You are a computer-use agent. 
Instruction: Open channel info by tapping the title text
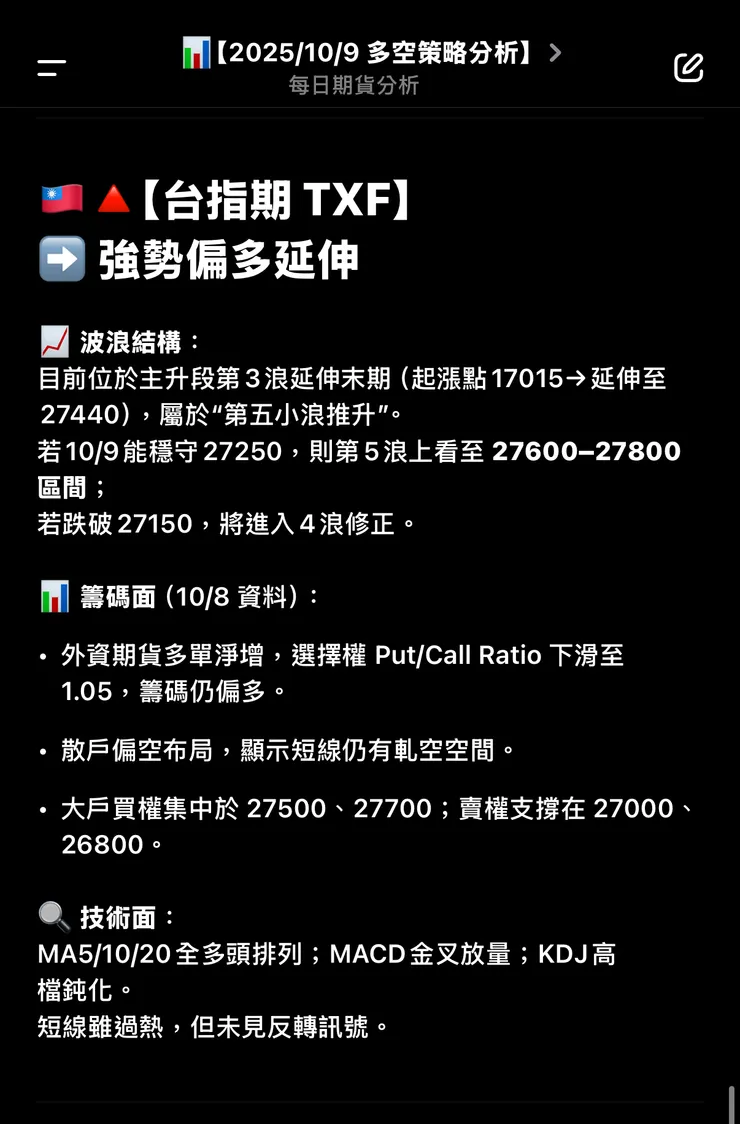360,54
